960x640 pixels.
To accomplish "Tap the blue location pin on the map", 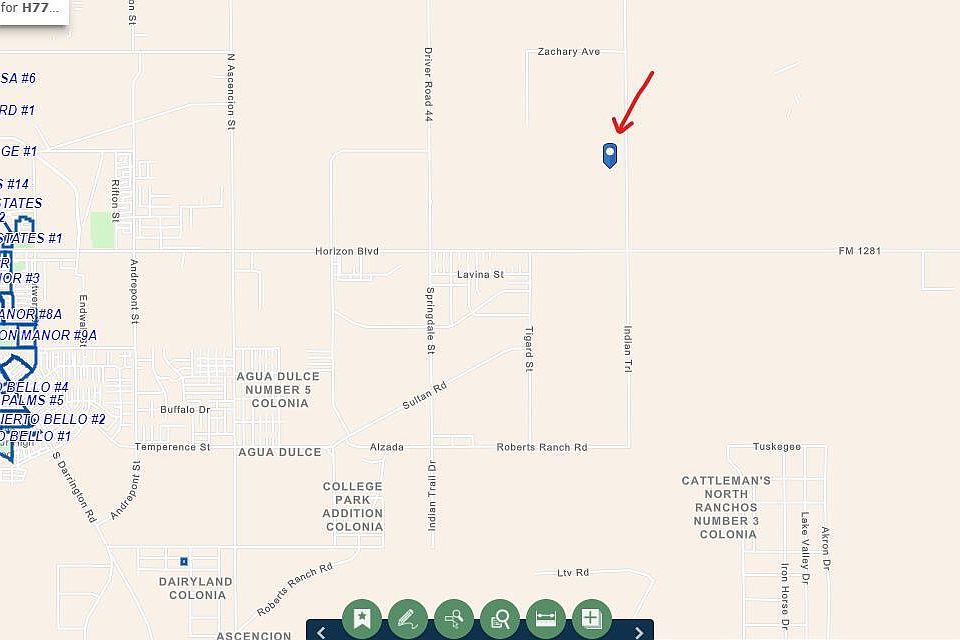I will click(x=610, y=155).
